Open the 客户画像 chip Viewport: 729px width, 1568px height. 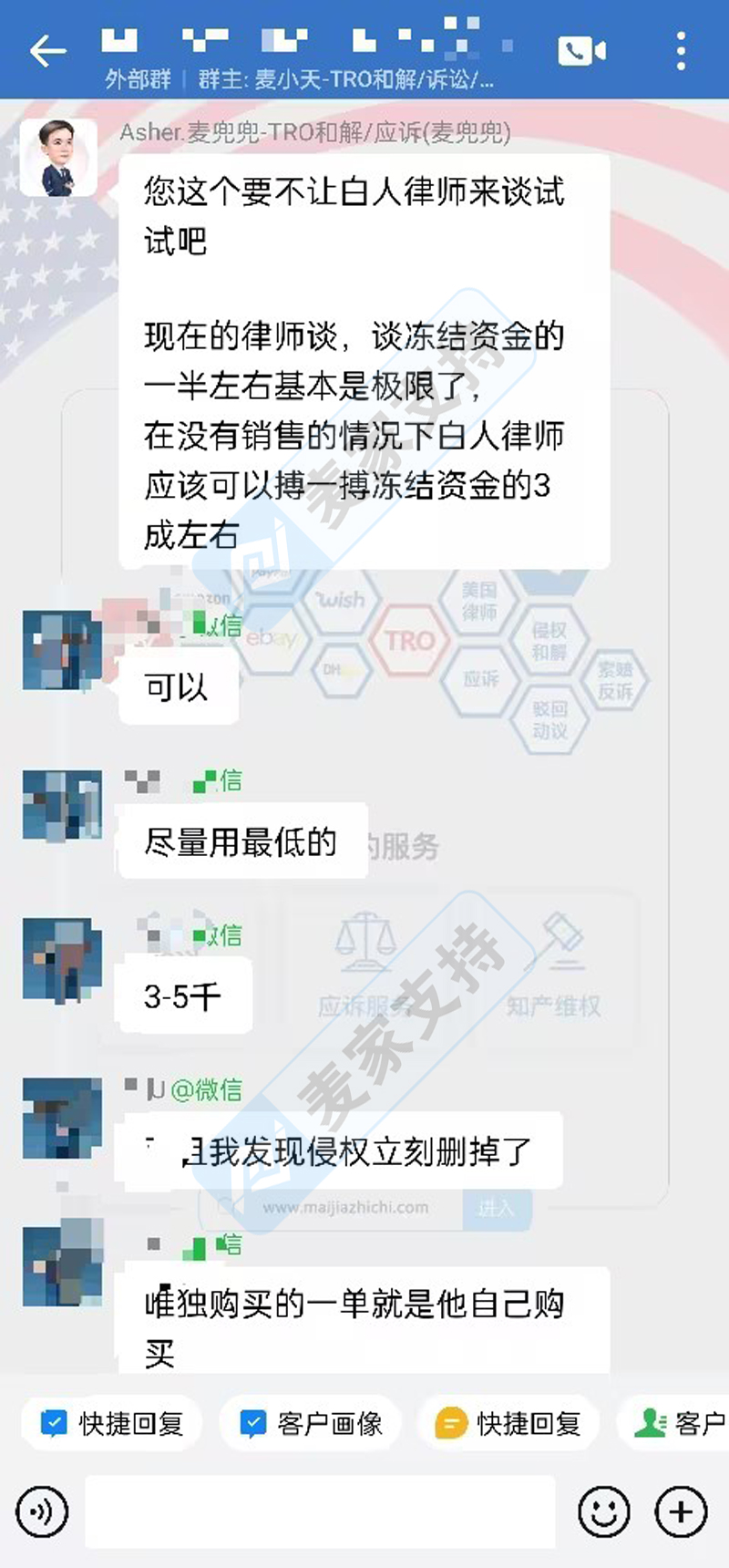311,1423
